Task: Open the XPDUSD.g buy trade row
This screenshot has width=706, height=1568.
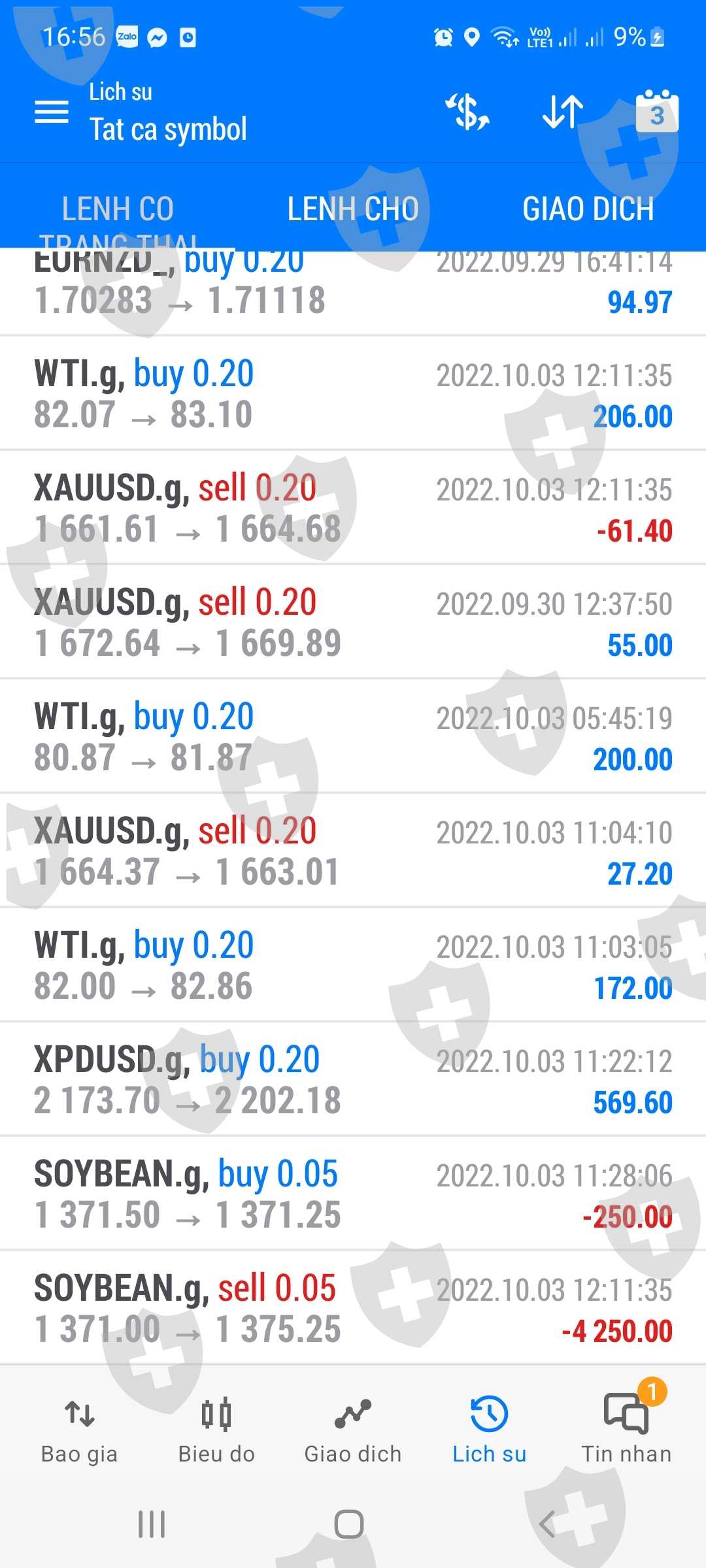Action: [353, 1080]
